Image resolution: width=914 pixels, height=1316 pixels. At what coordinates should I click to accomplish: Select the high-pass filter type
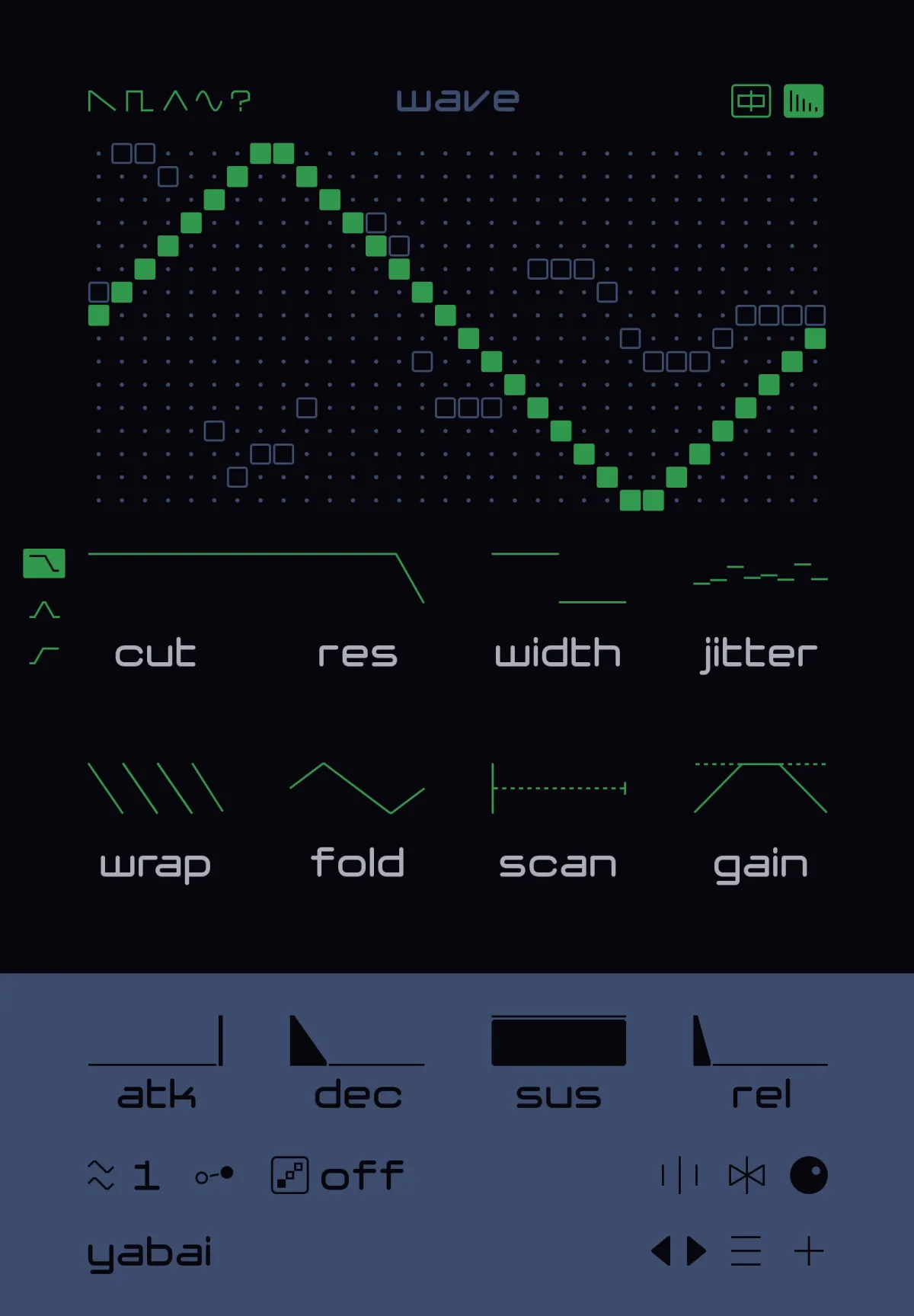(44, 655)
